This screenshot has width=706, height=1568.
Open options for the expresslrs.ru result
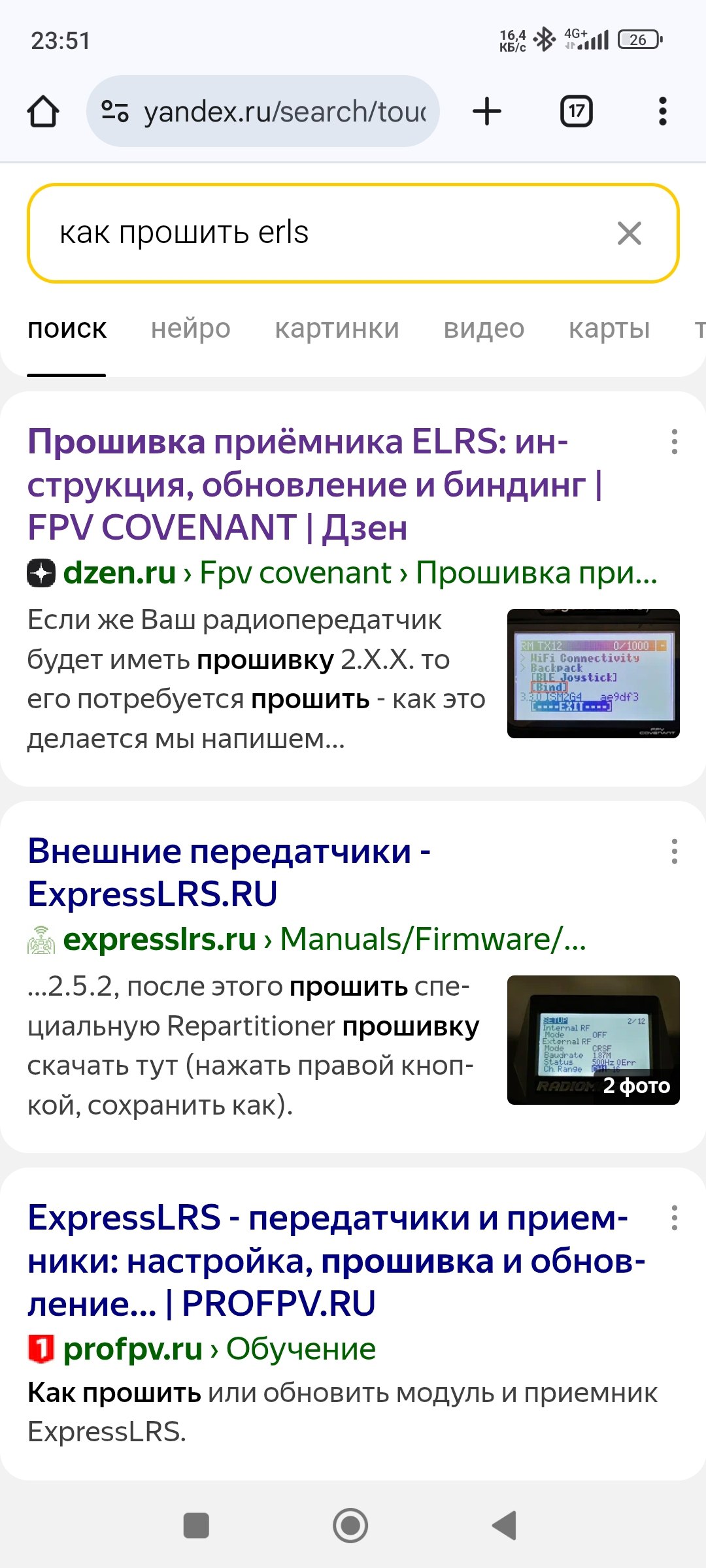click(674, 852)
